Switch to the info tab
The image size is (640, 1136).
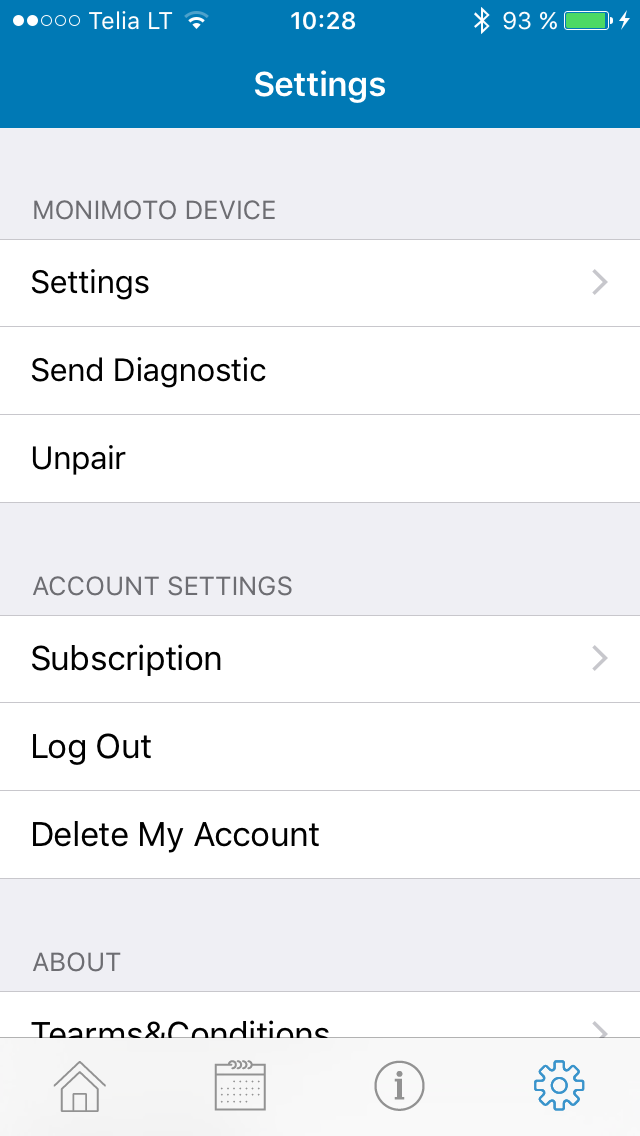pos(399,1086)
